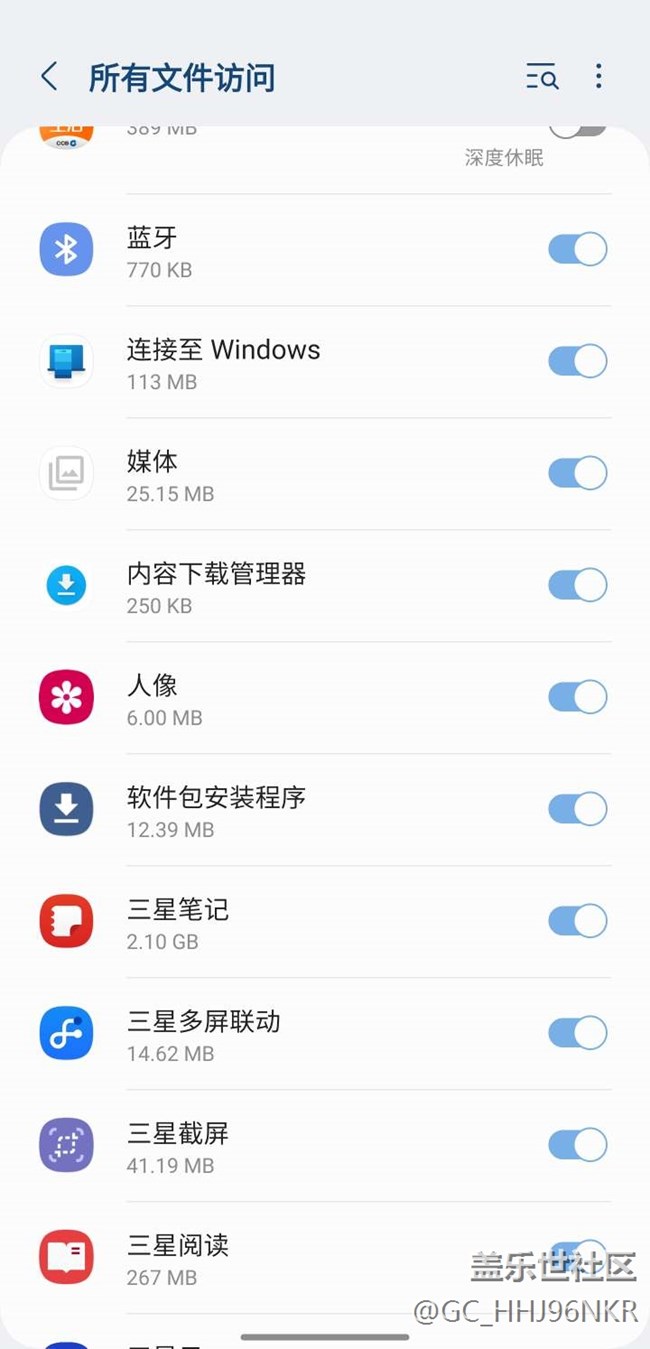
Task: Switch off file access for 人像
Action: coord(577,697)
